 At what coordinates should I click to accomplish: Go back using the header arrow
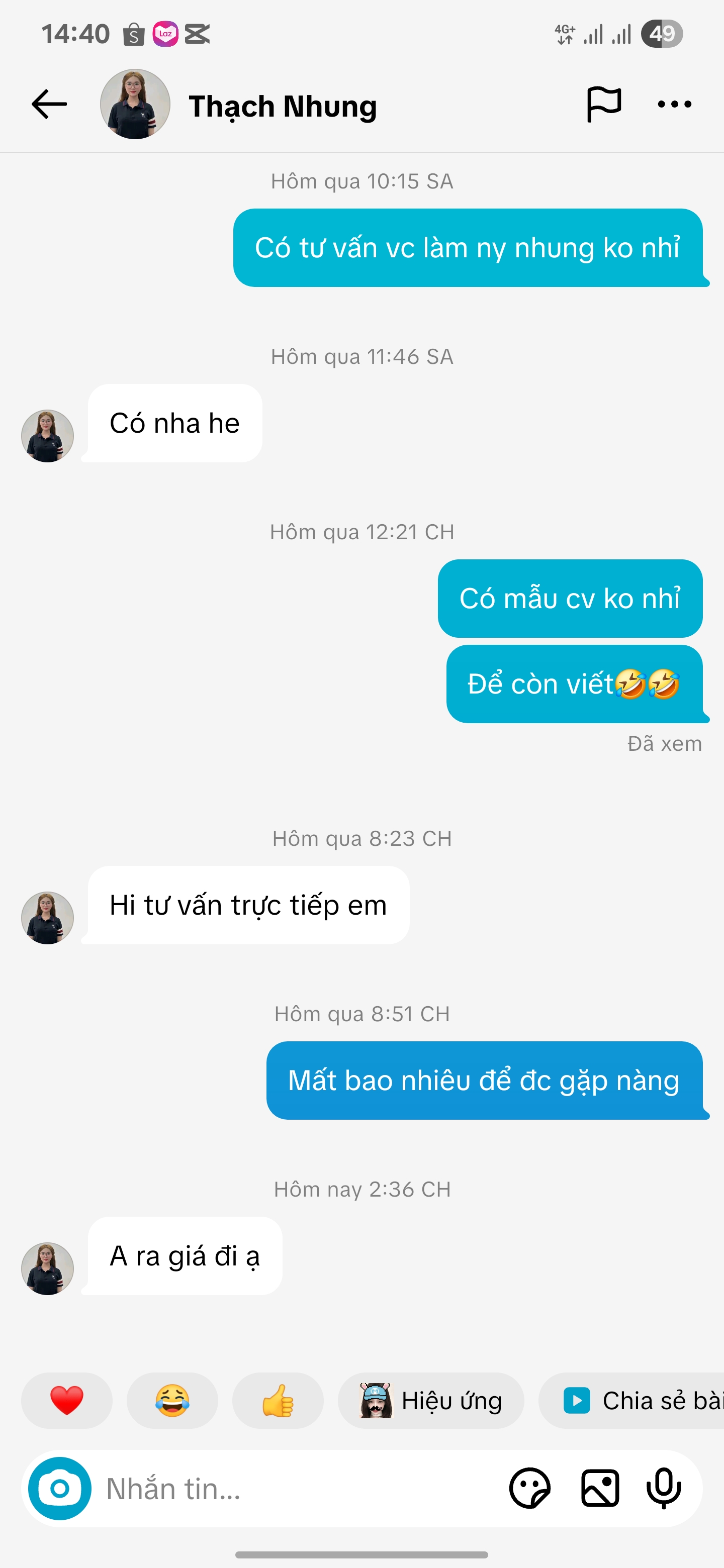coord(49,105)
